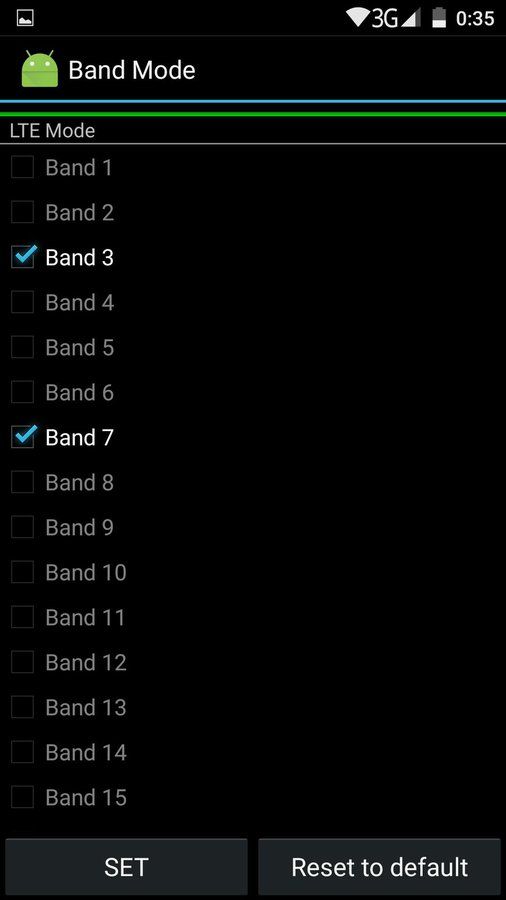Turn on Band 14
Screen dimensions: 506x900
click(x=22, y=752)
